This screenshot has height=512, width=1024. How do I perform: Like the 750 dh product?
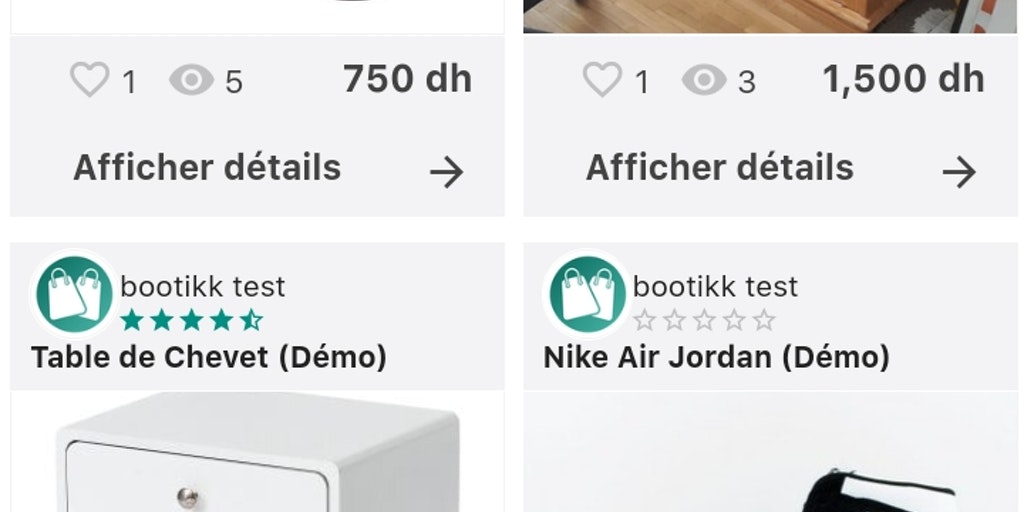[89, 80]
